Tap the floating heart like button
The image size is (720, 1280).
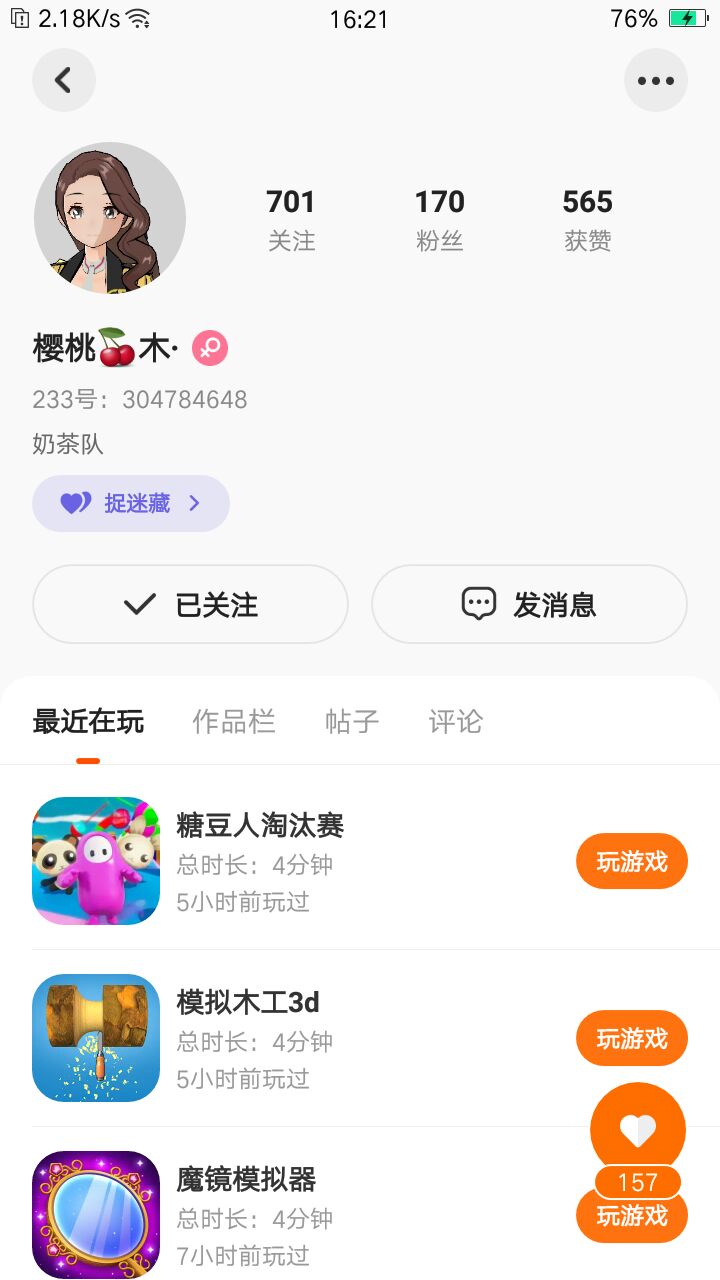tap(638, 1130)
